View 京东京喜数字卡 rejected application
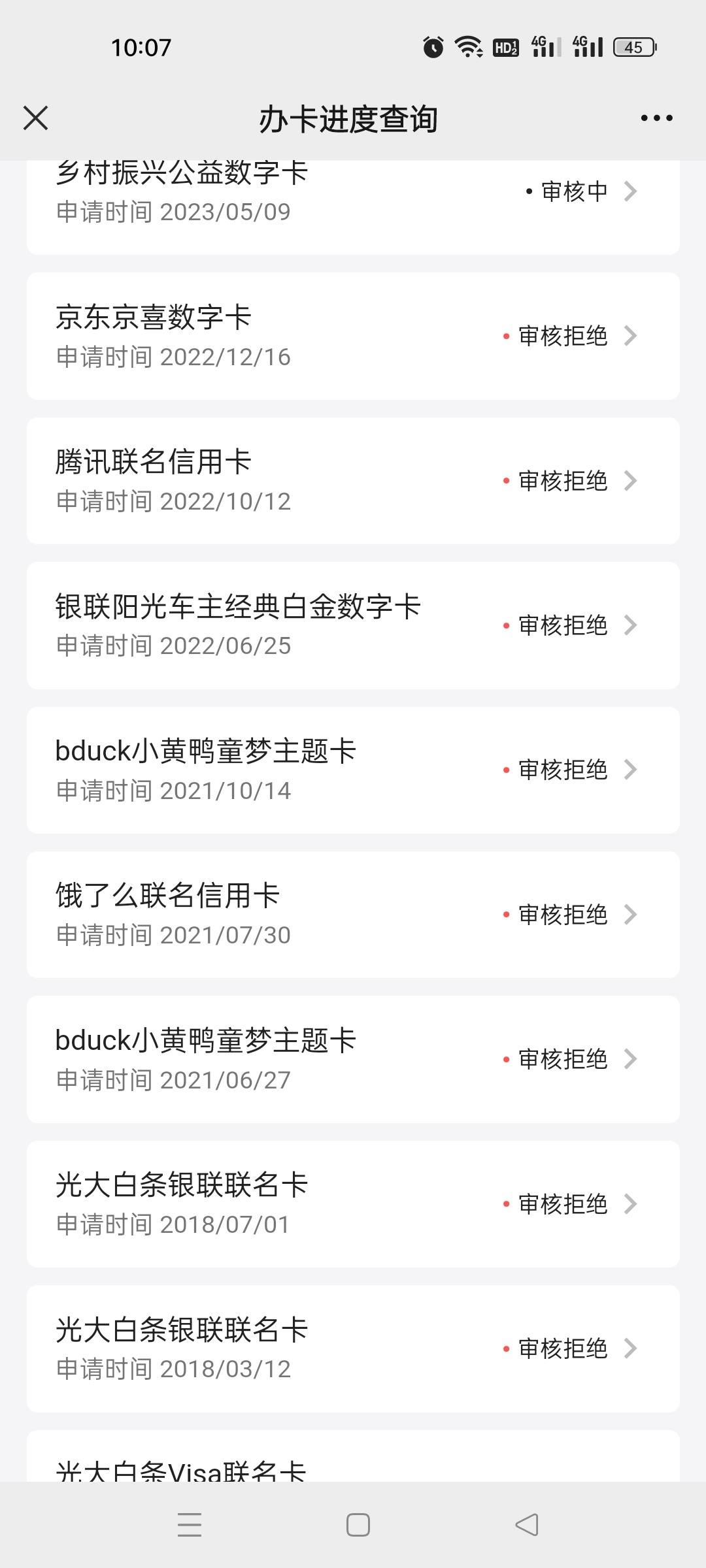Viewport: 706px width, 1568px height. click(353, 336)
